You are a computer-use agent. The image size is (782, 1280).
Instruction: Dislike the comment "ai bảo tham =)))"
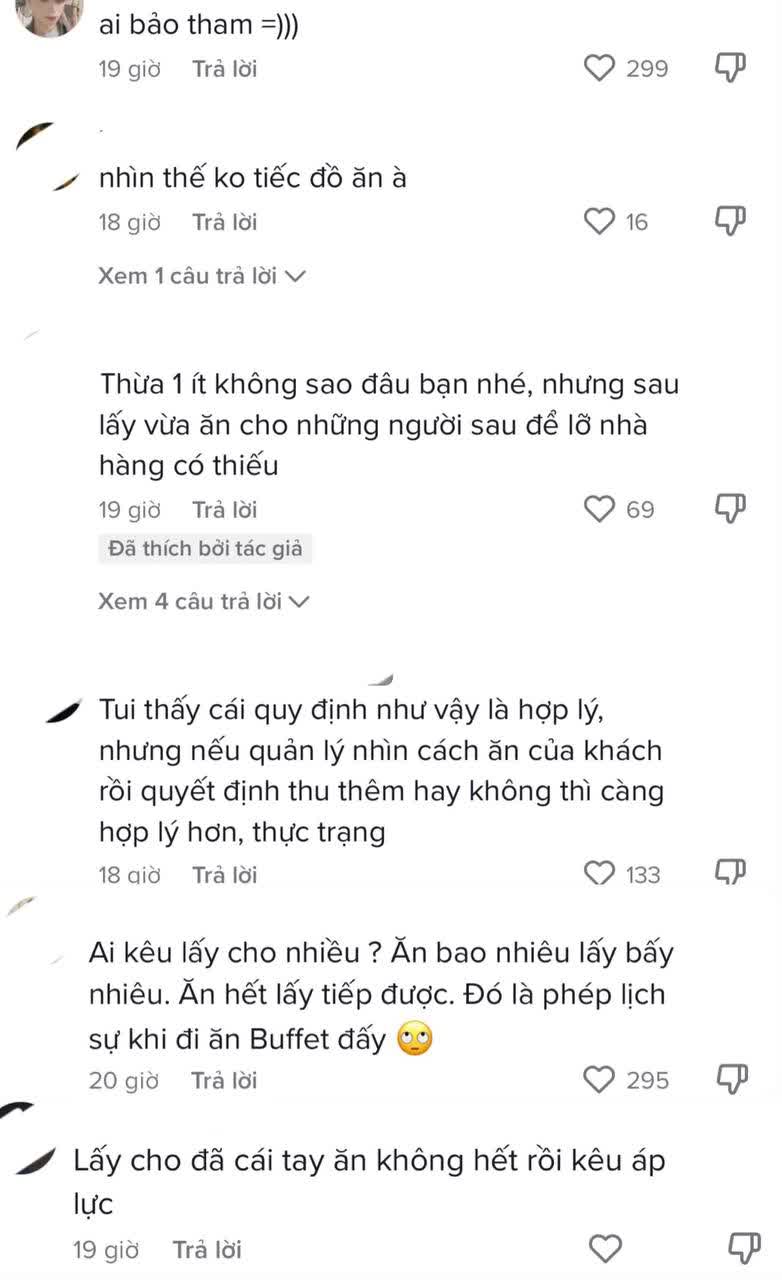pos(731,68)
